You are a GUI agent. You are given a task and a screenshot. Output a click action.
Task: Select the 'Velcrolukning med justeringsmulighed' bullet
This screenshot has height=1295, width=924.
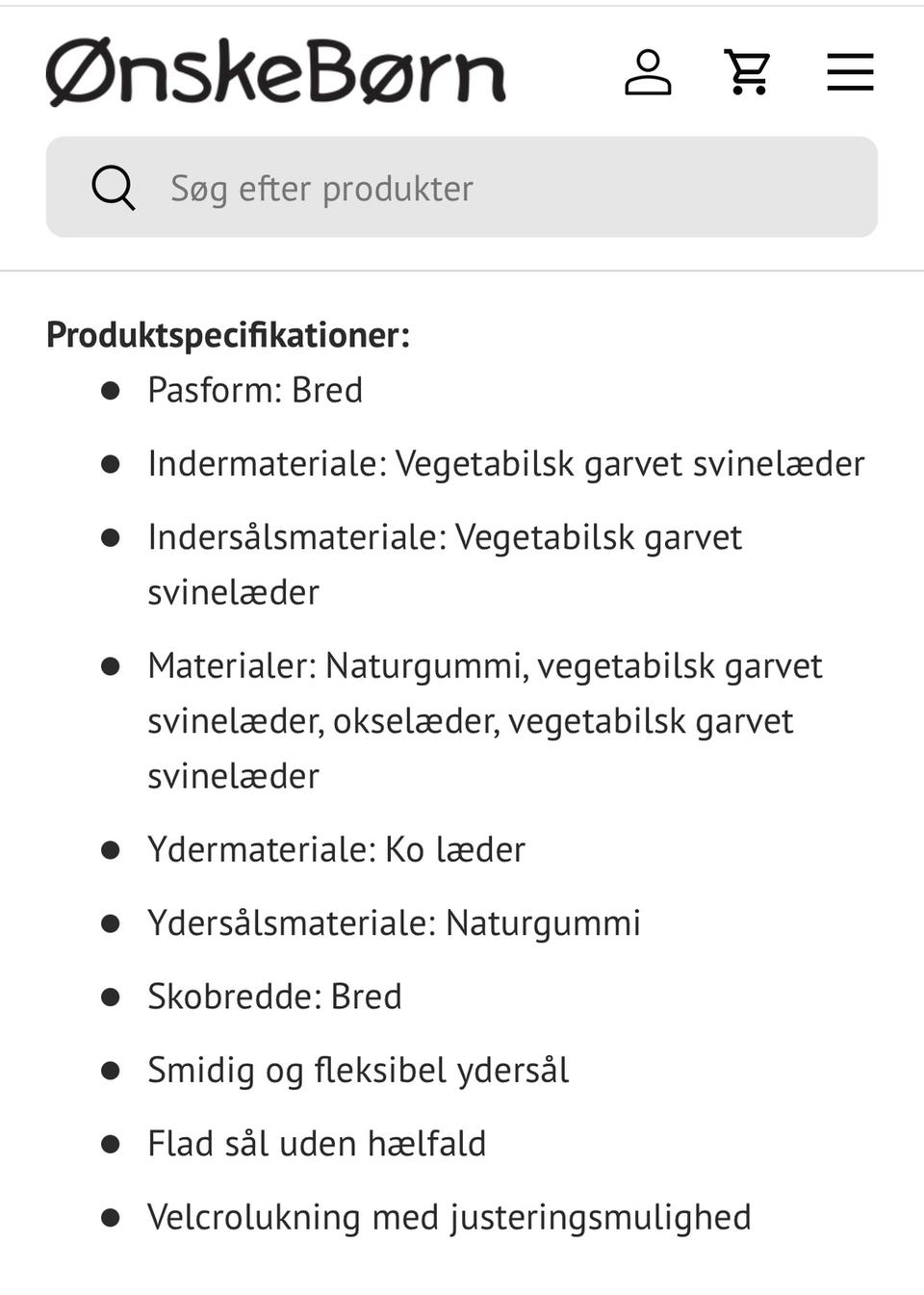449,1216
